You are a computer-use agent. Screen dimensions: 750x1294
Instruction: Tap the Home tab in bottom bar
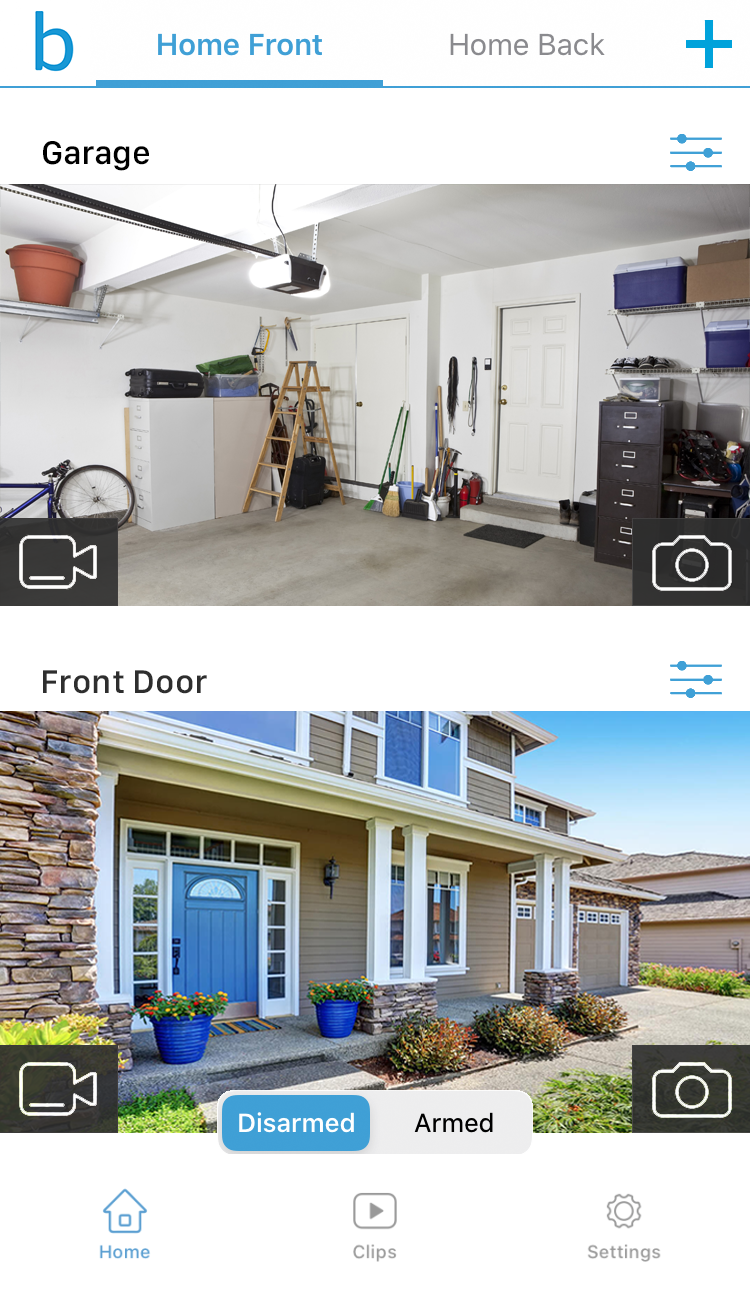pyautogui.click(x=124, y=1226)
